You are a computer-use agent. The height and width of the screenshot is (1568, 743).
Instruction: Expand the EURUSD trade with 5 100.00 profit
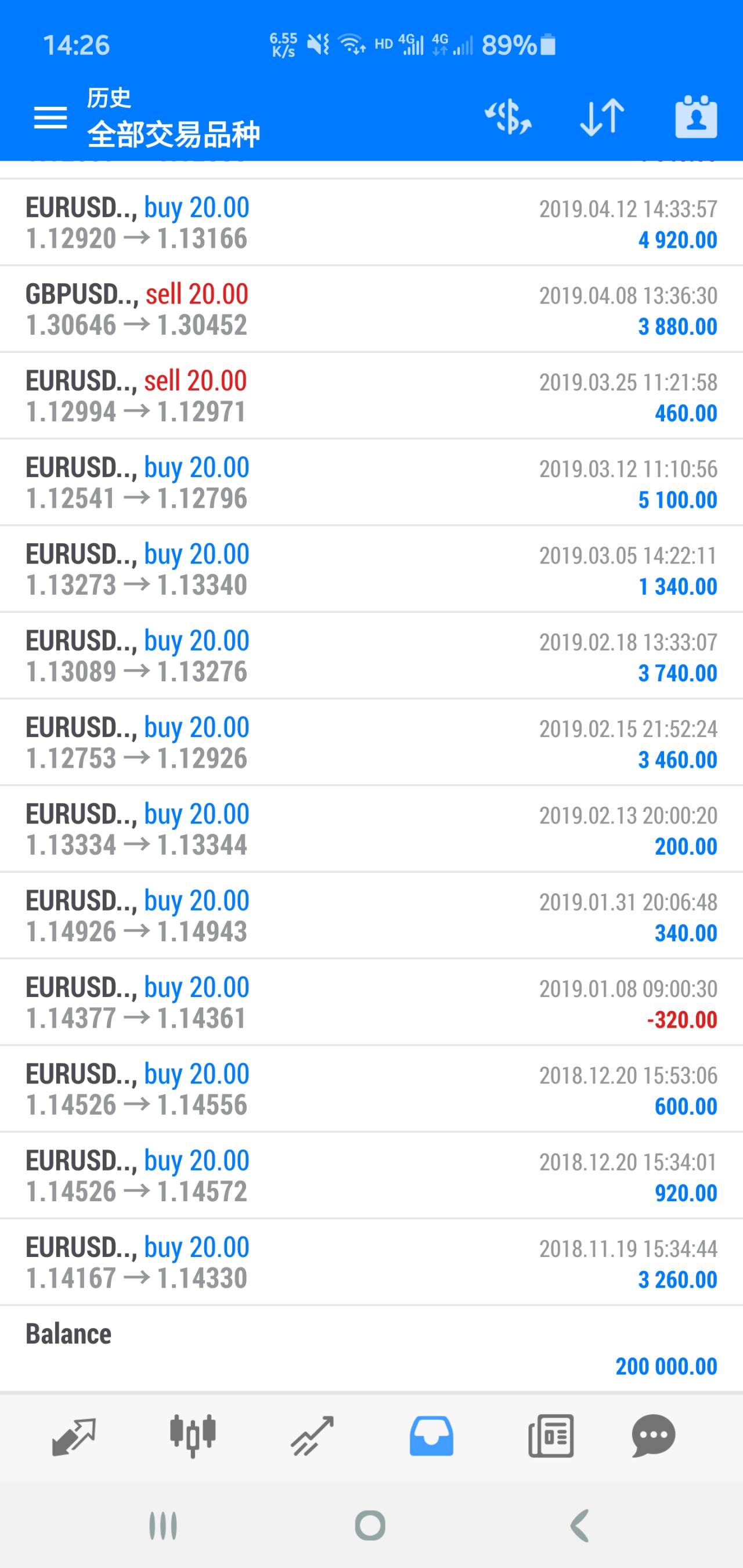click(x=371, y=482)
